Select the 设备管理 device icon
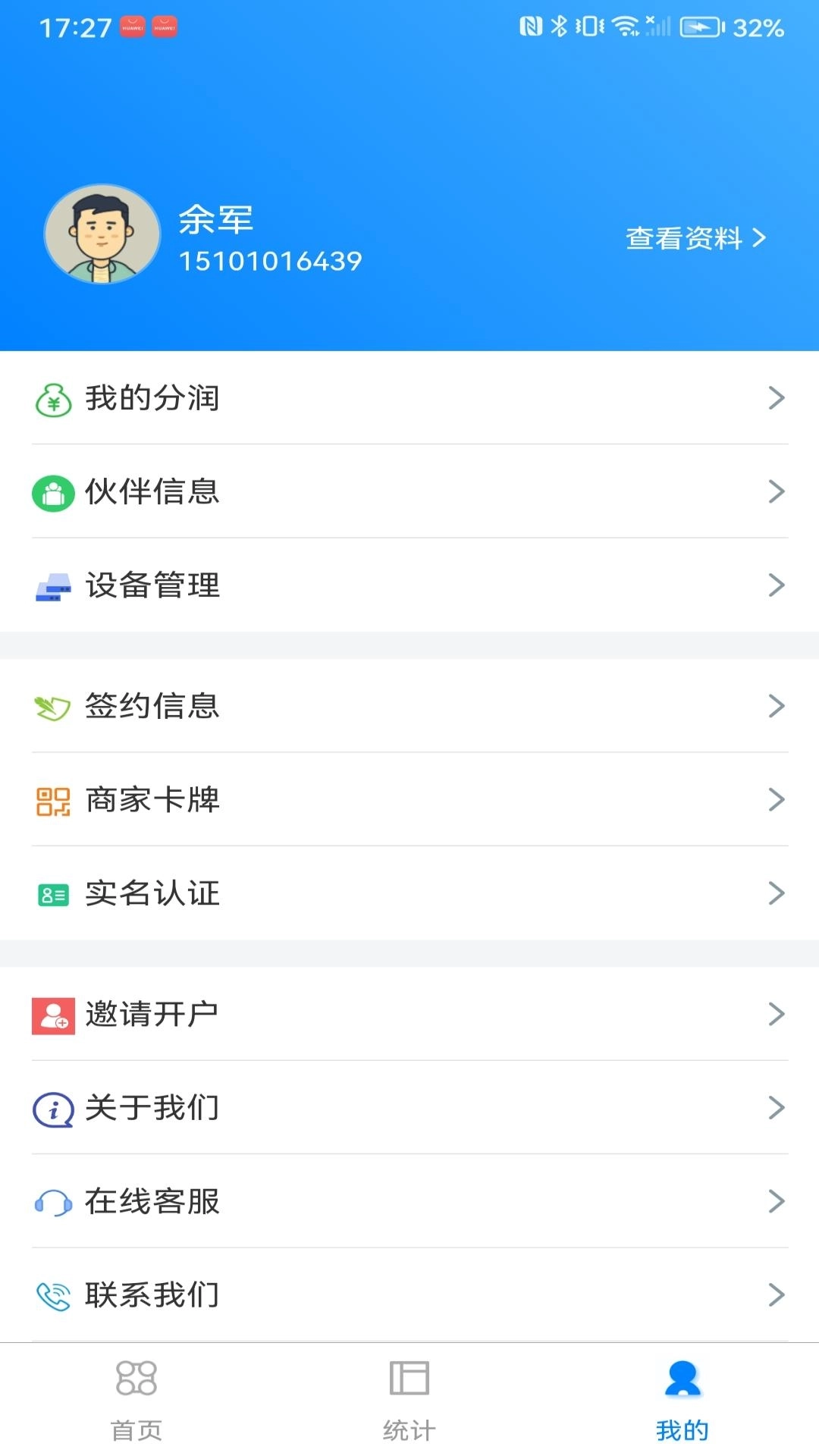This screenshot has height=1456, width=819. point(52,585)
